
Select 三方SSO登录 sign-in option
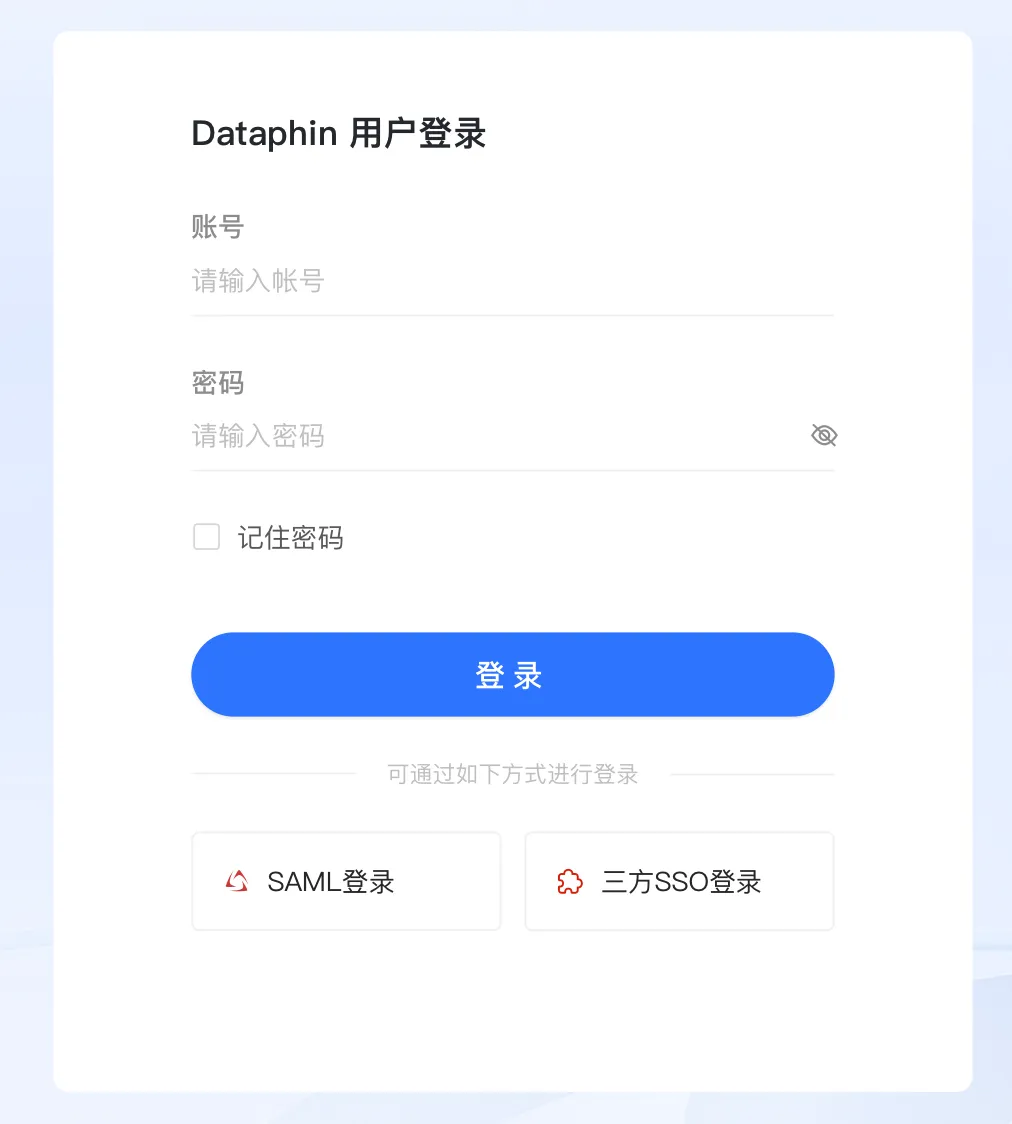(679, 881)
